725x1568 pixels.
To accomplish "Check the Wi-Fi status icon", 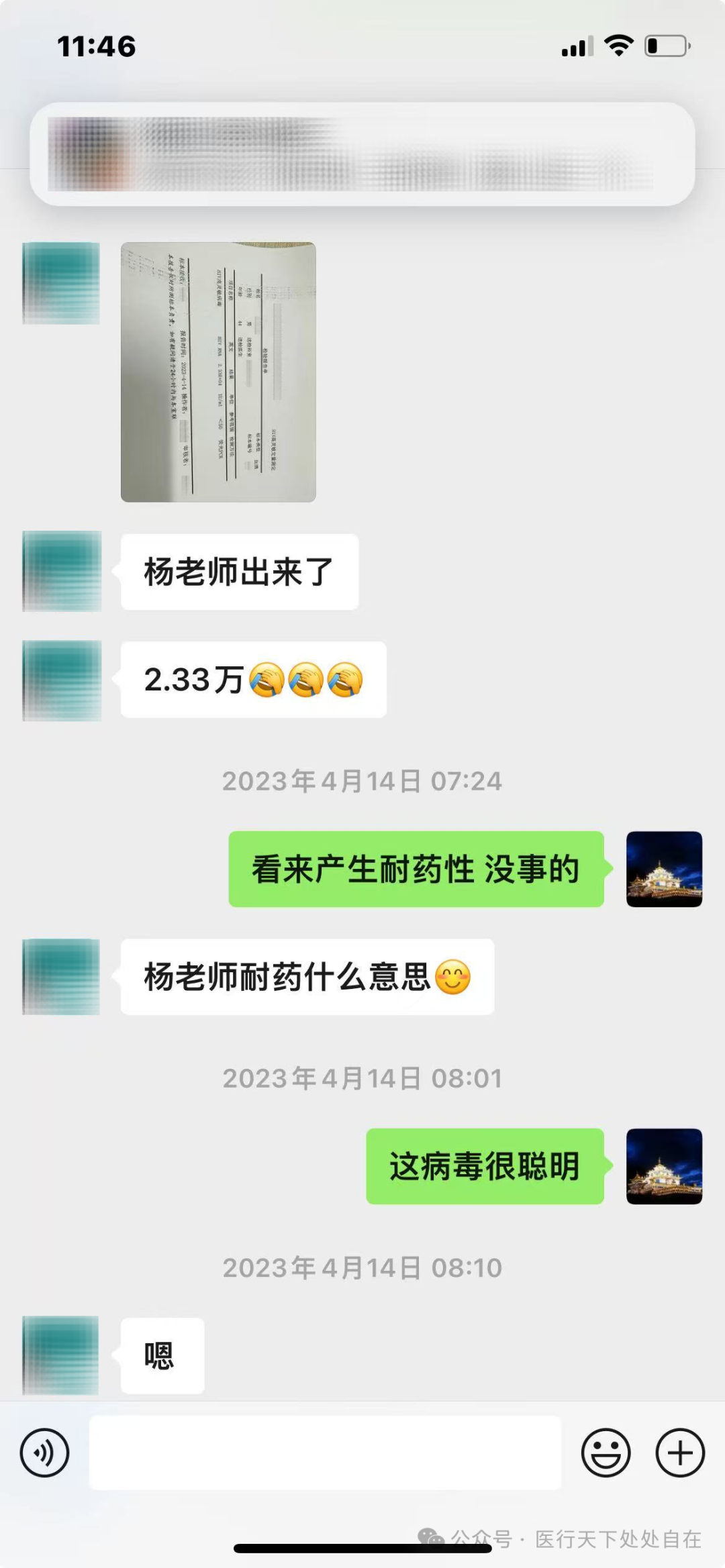I will [617, 46].
